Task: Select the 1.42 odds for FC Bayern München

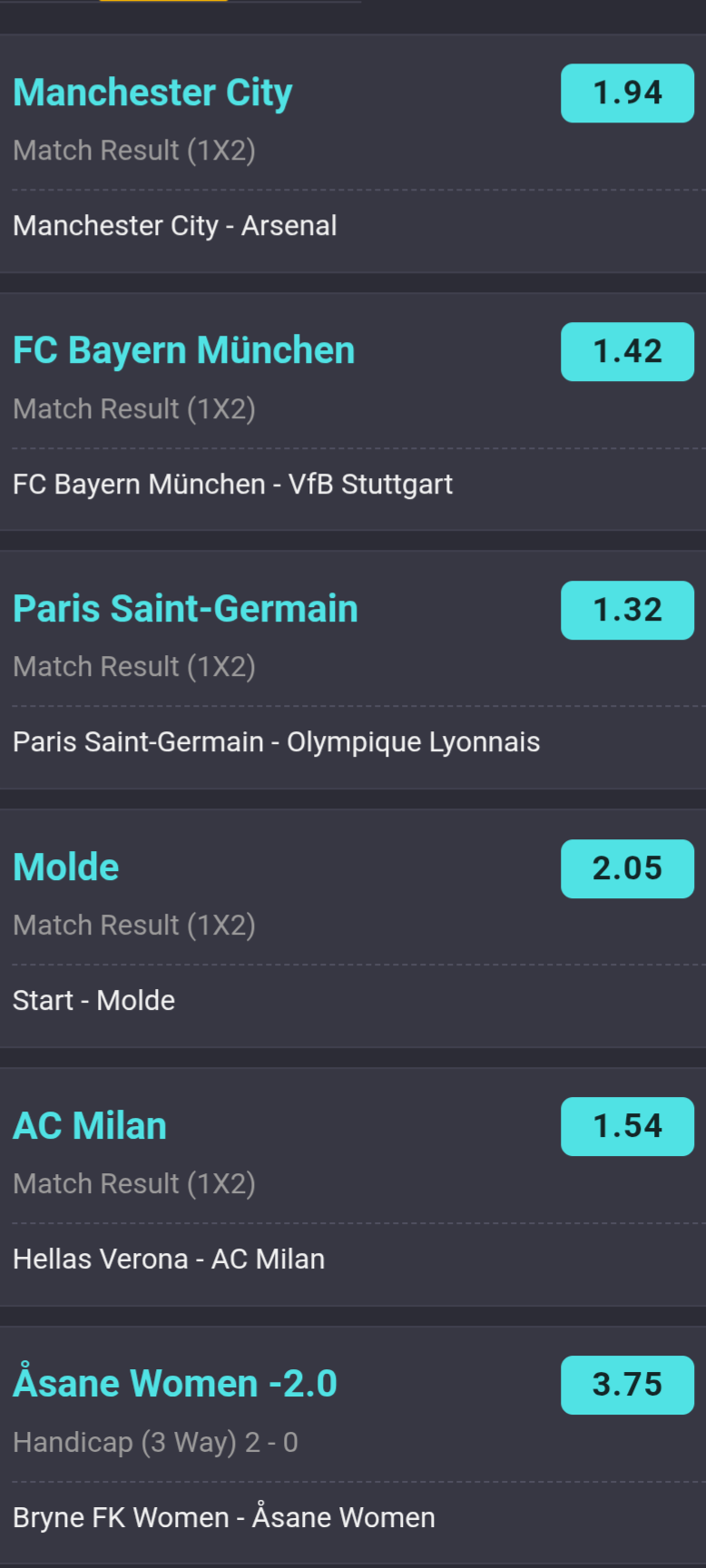Action: click(x=627, y=351)
